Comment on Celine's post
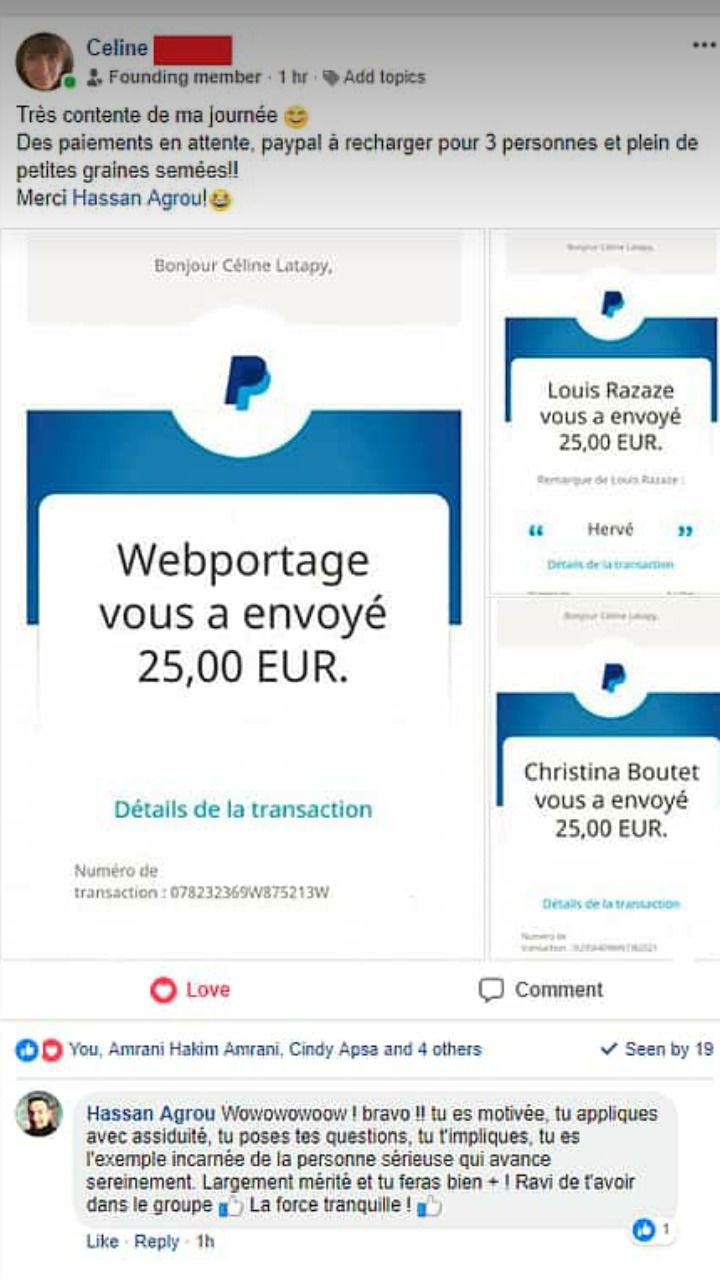The image size is (720, 1280). pyautogui.click(x=541, y=990)
